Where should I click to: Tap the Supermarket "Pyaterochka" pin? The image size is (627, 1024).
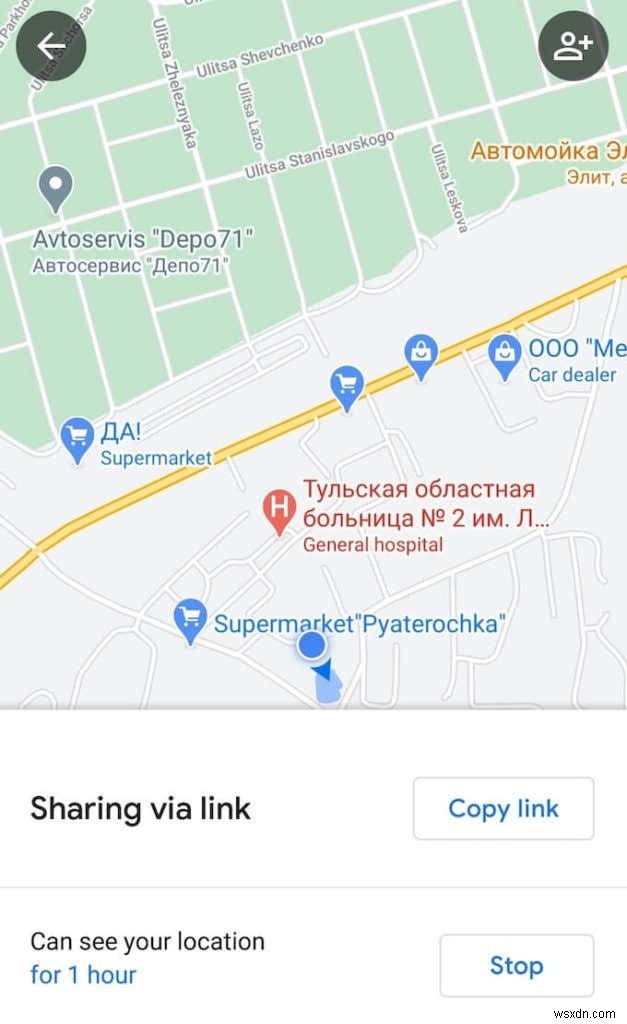pos(190,619)
